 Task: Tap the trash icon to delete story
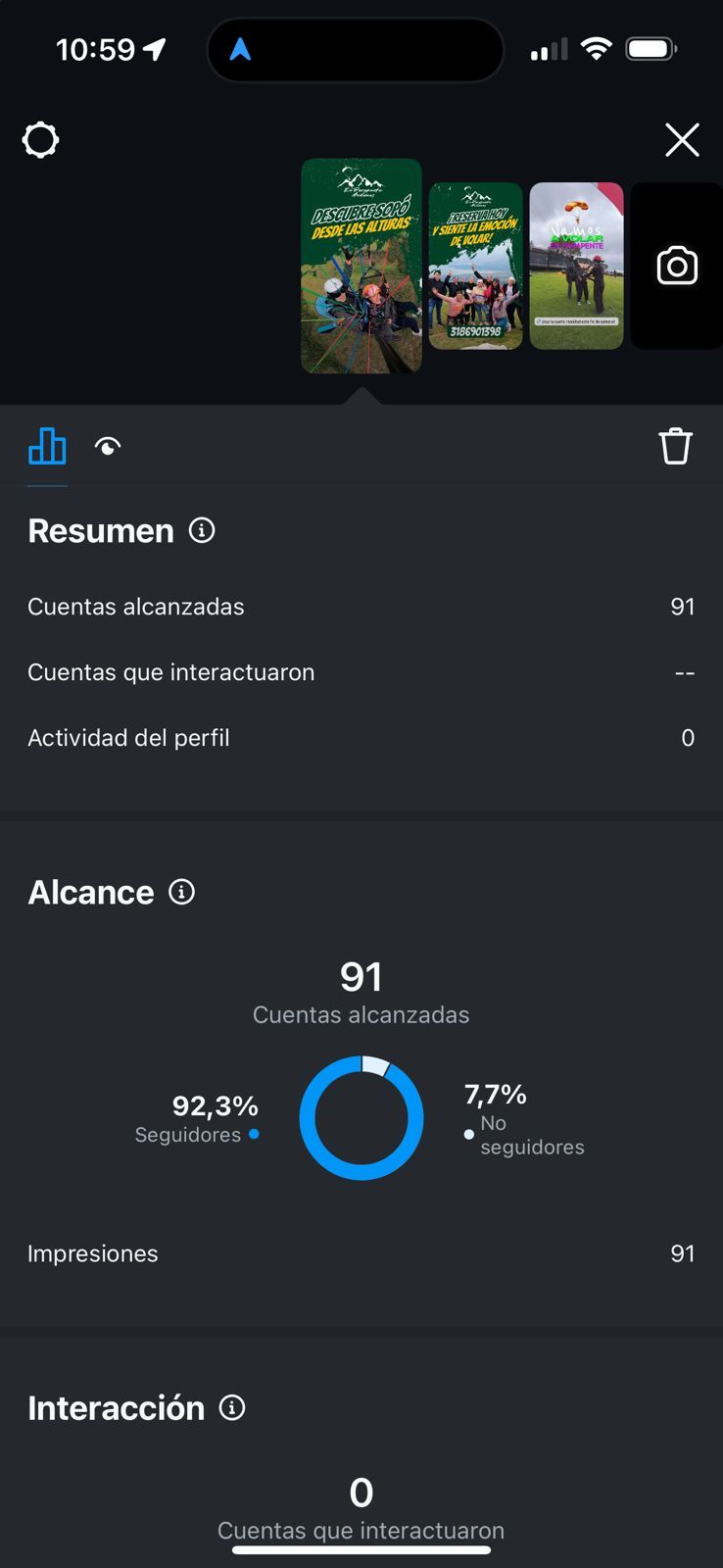tap(675, 445)
